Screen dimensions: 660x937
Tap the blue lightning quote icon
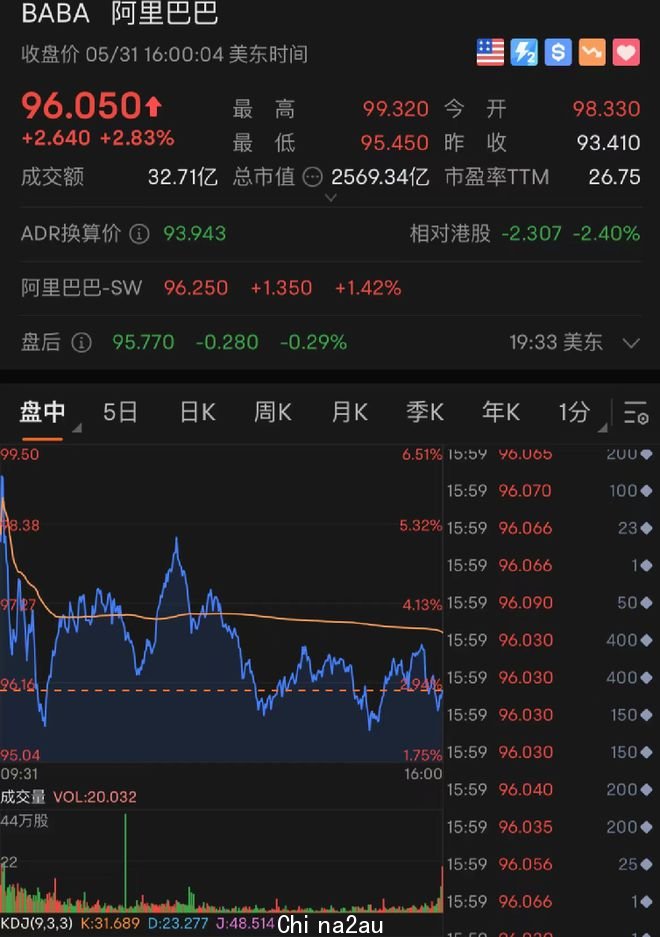point(524,53)
